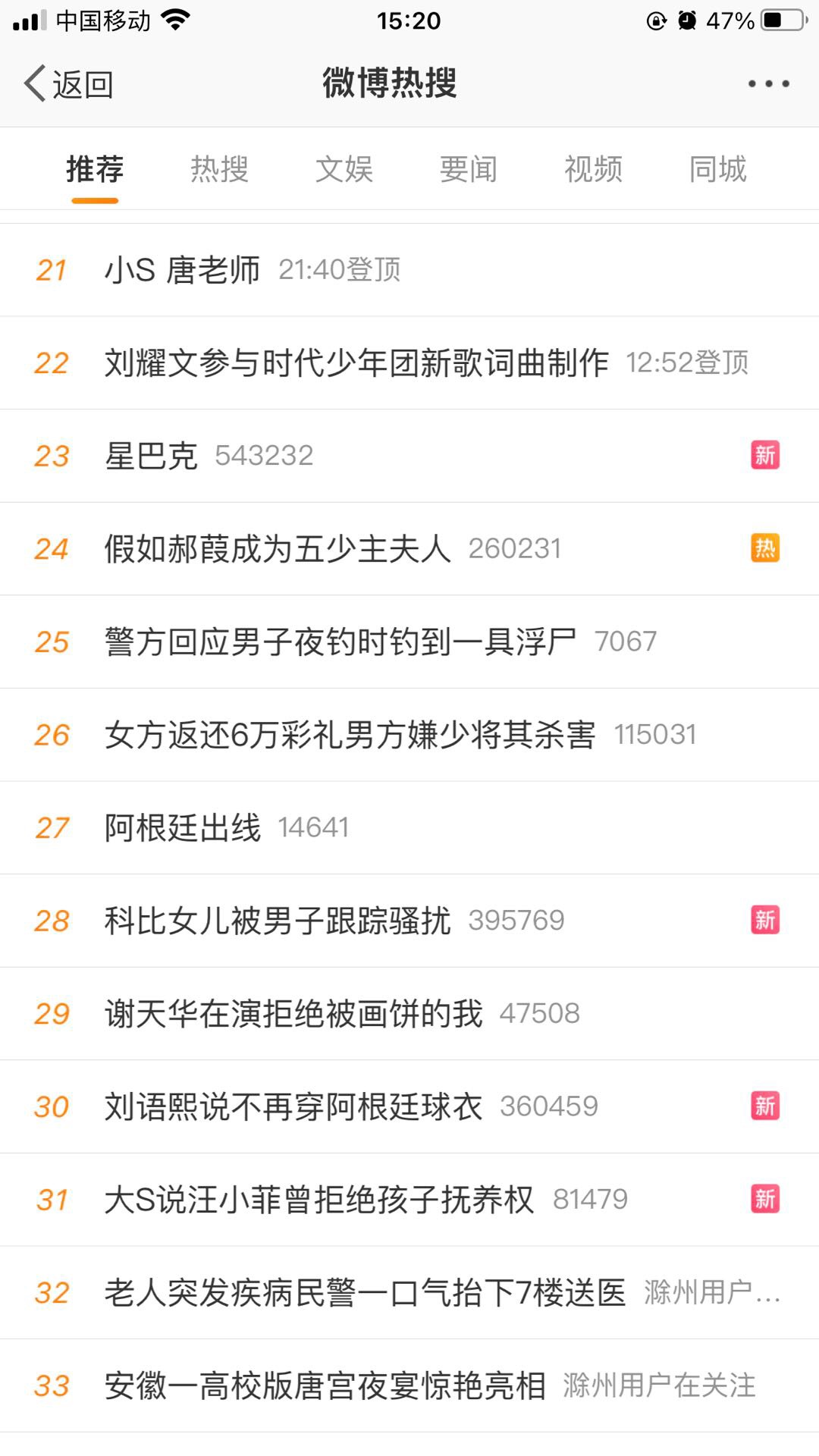Open the topic 刘语熙说不再穿阿根廷球衣
This screenshot has height=1456, width=819.
point(293,1106)
